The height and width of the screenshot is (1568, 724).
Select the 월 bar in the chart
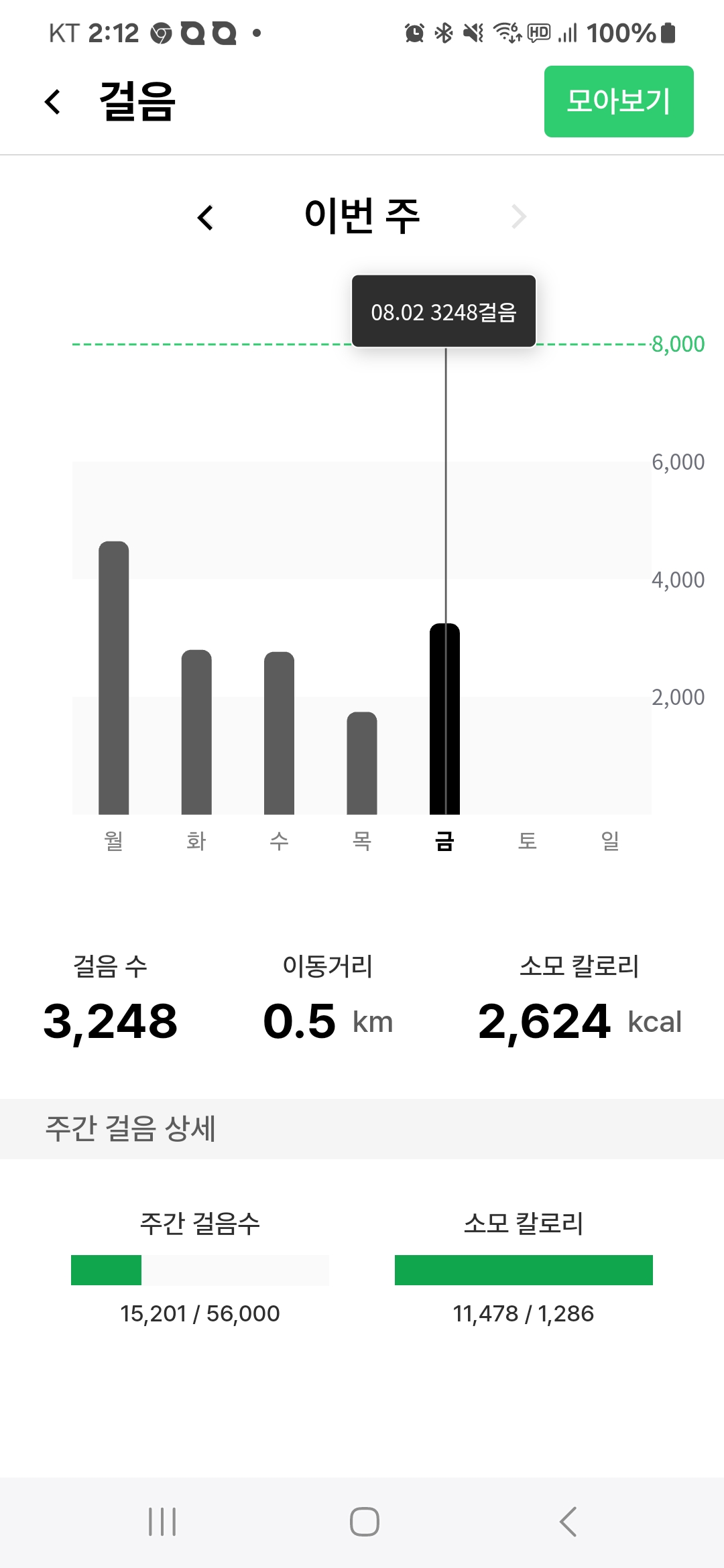tap(114, 677)
